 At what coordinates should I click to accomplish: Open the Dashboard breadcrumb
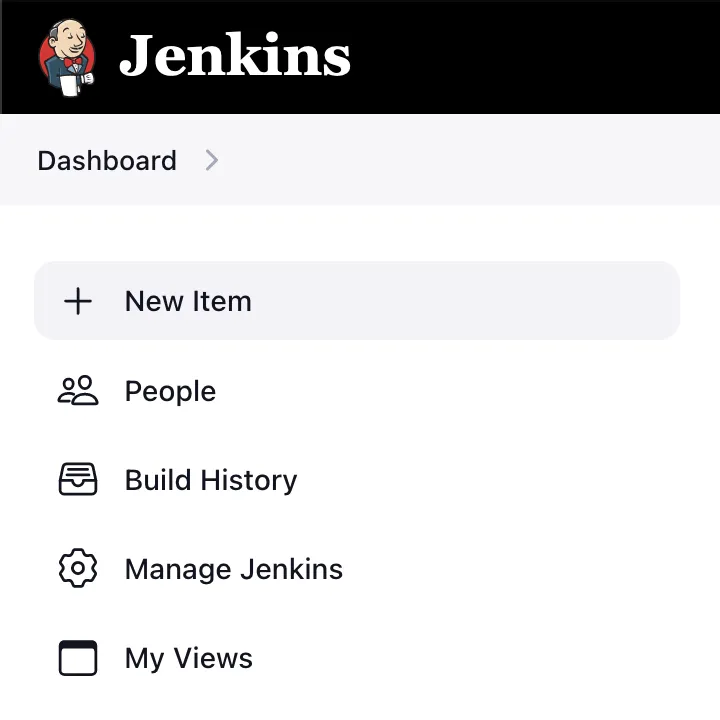107,161
